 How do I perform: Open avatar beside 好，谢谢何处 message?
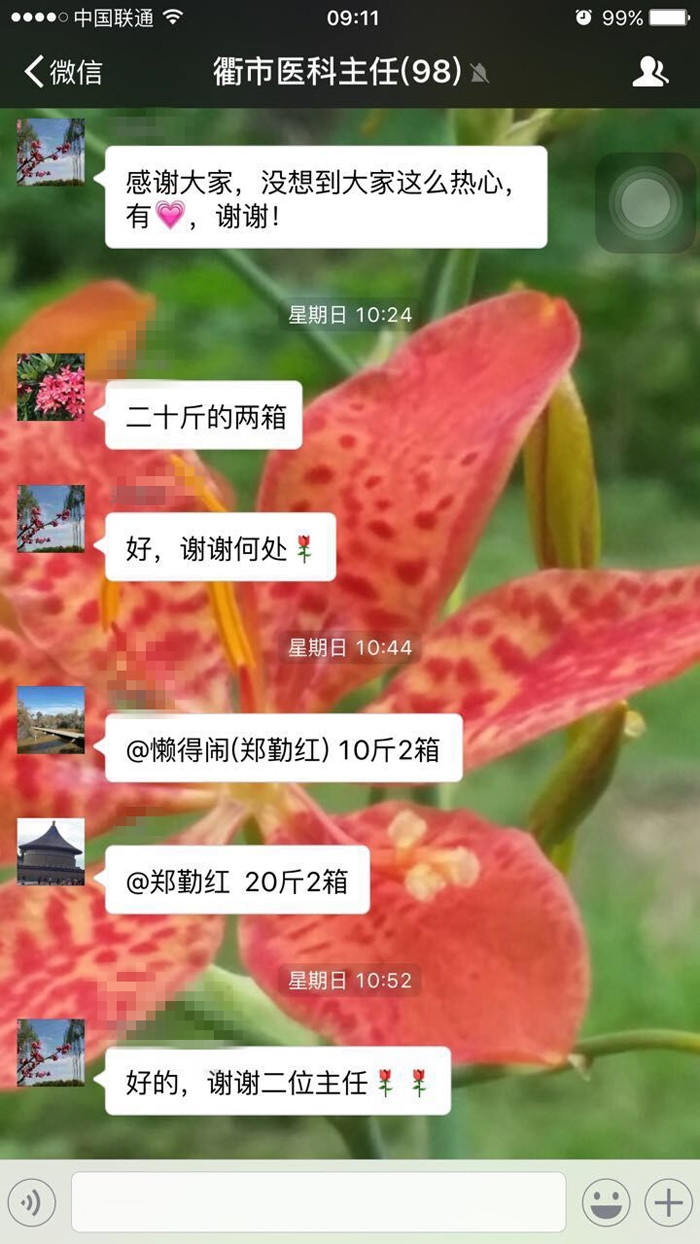click(51, 519)
